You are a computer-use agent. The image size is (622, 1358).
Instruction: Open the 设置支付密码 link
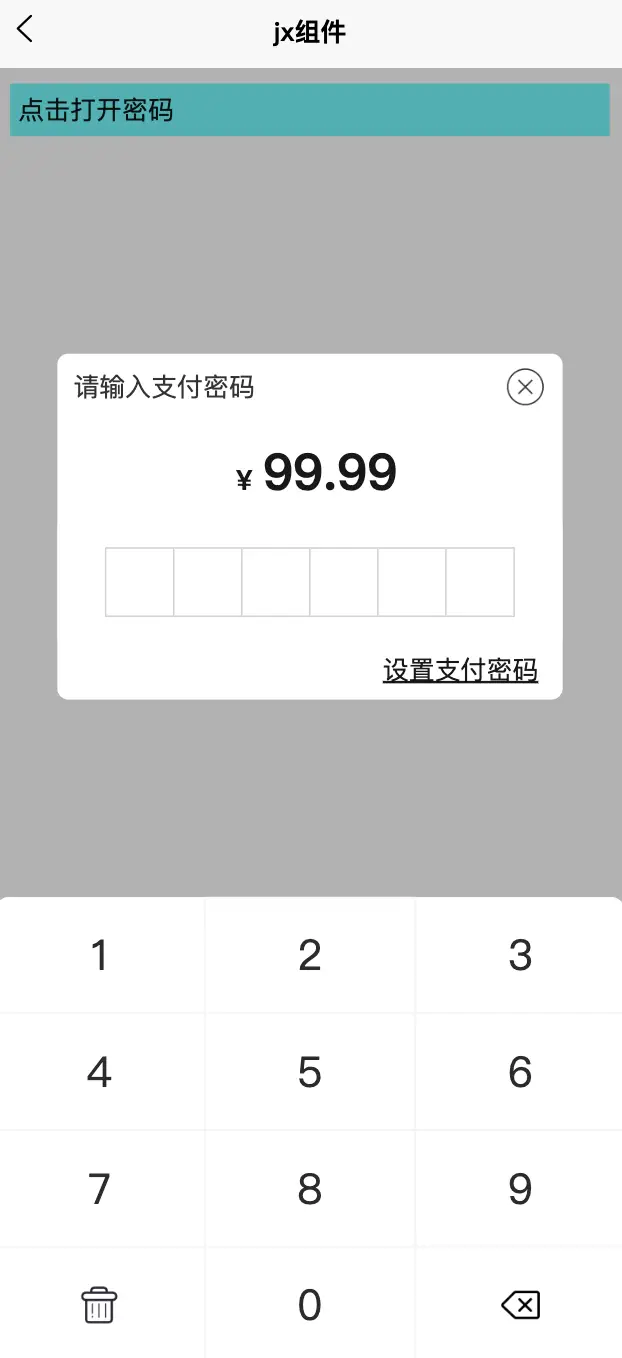click(460, 670)
